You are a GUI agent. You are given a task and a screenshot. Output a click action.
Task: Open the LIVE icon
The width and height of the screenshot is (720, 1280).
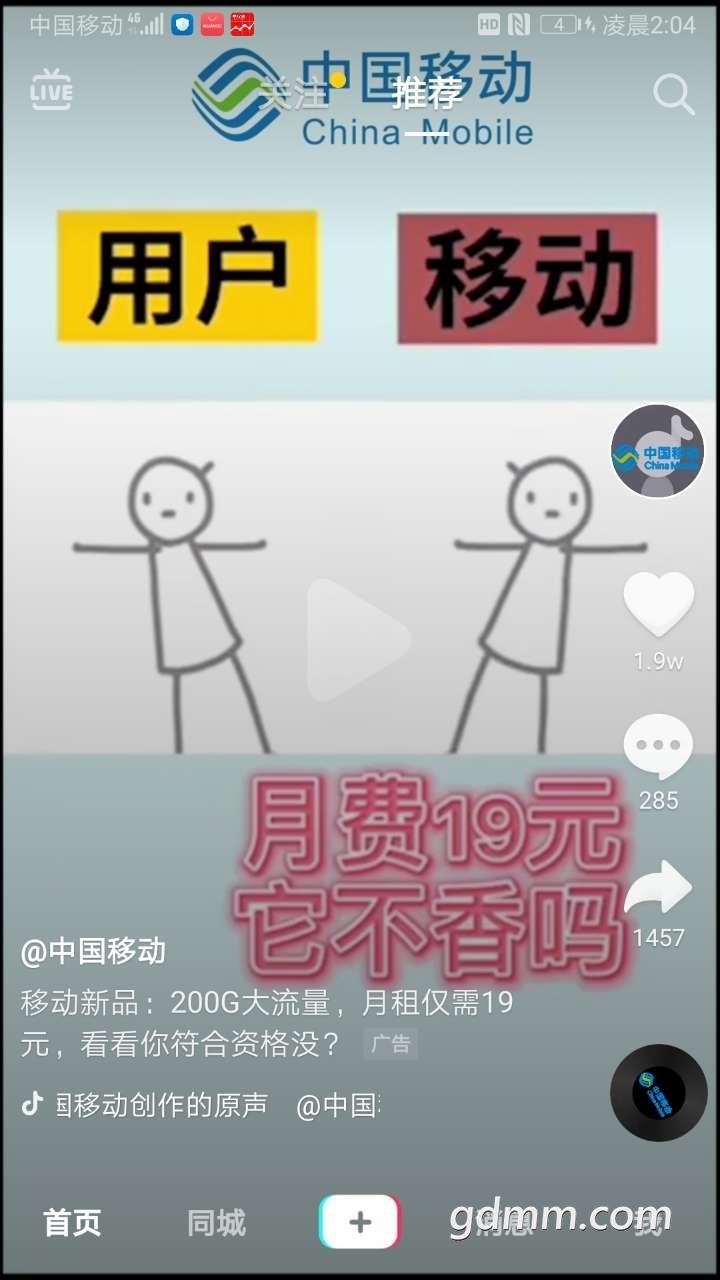click(x=51, y=91)
